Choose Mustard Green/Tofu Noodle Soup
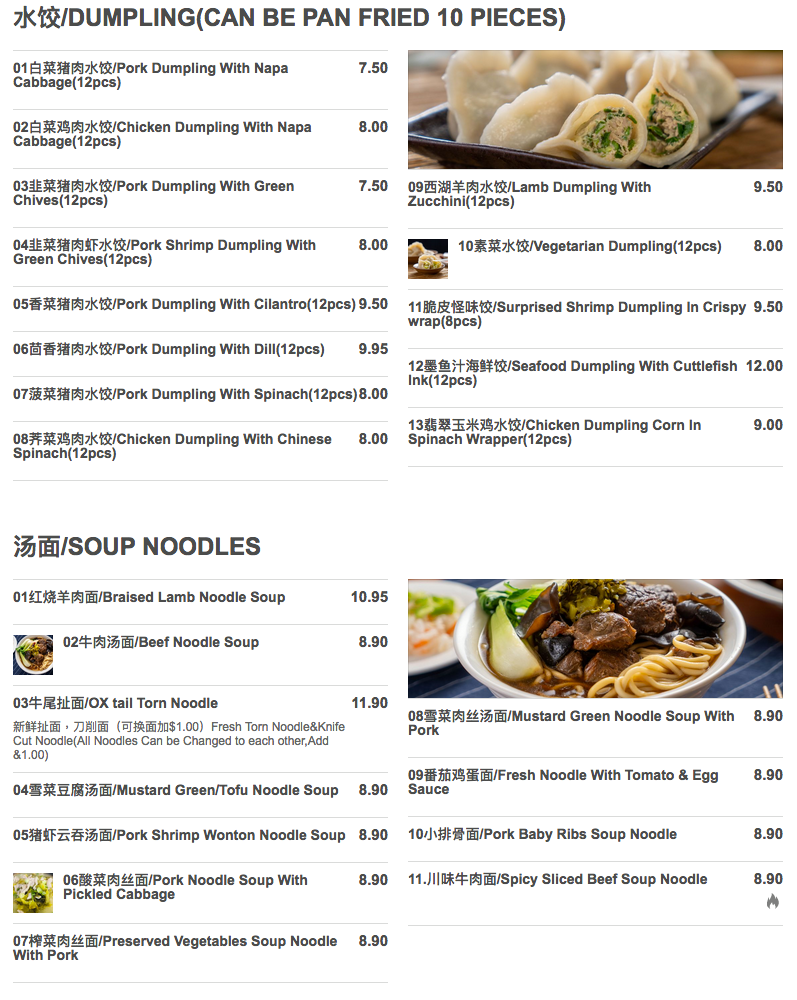Viewport: 797px width, 1000px height. click(175, 790)
